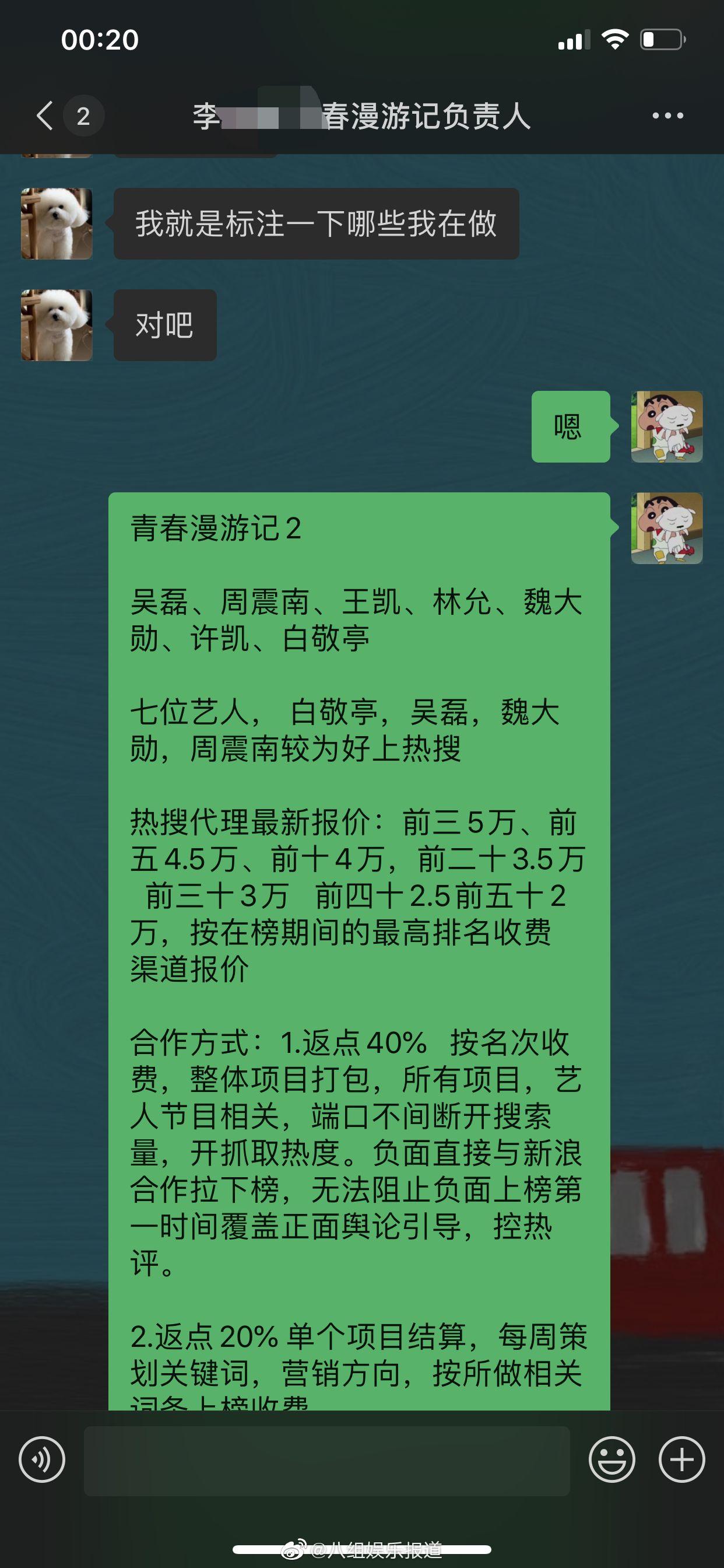This screenshot has height=1568, width=724.
Task: Open the chat options menu
Action: [667, 116]
